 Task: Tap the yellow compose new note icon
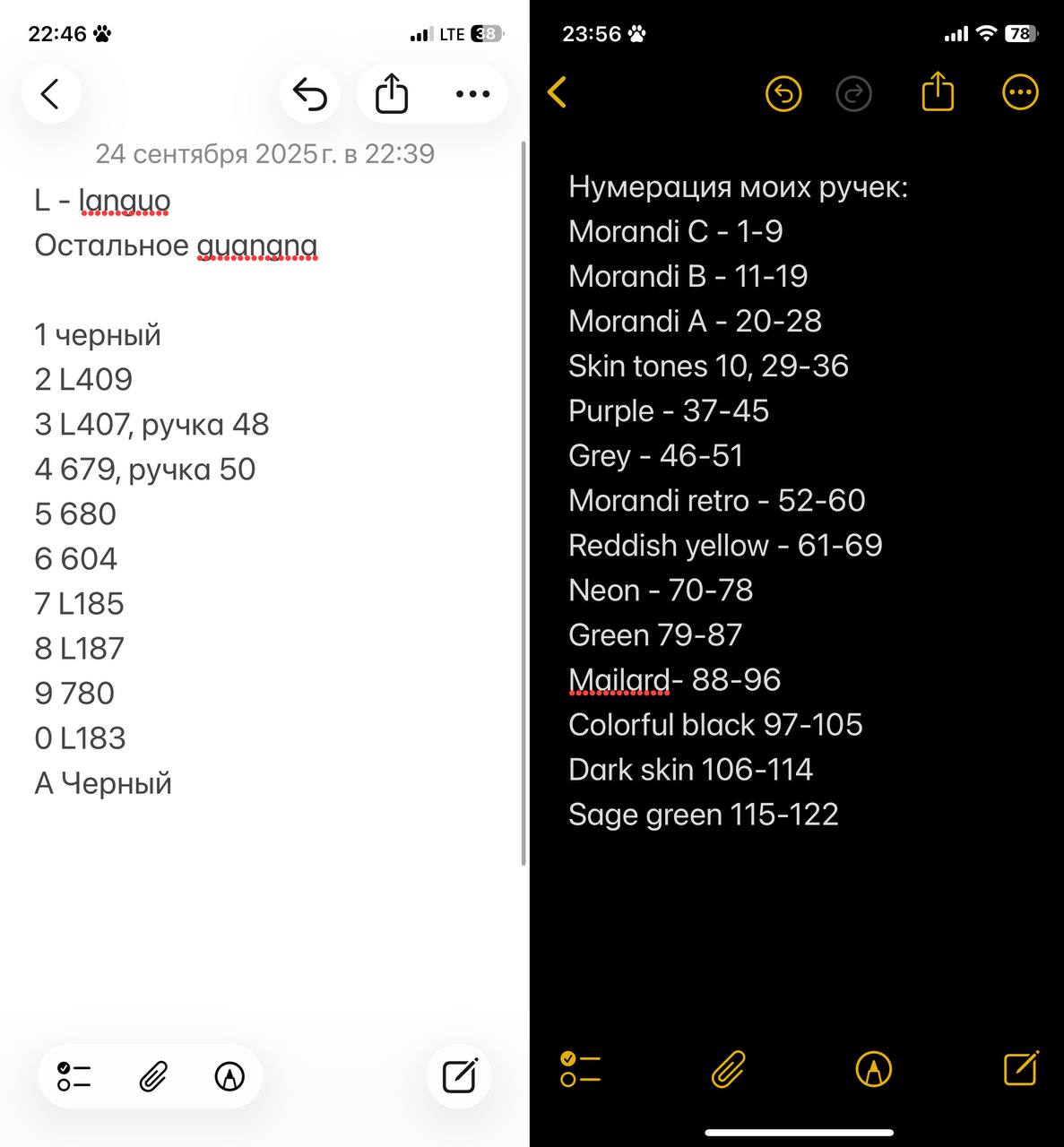click(1021, 1067)
